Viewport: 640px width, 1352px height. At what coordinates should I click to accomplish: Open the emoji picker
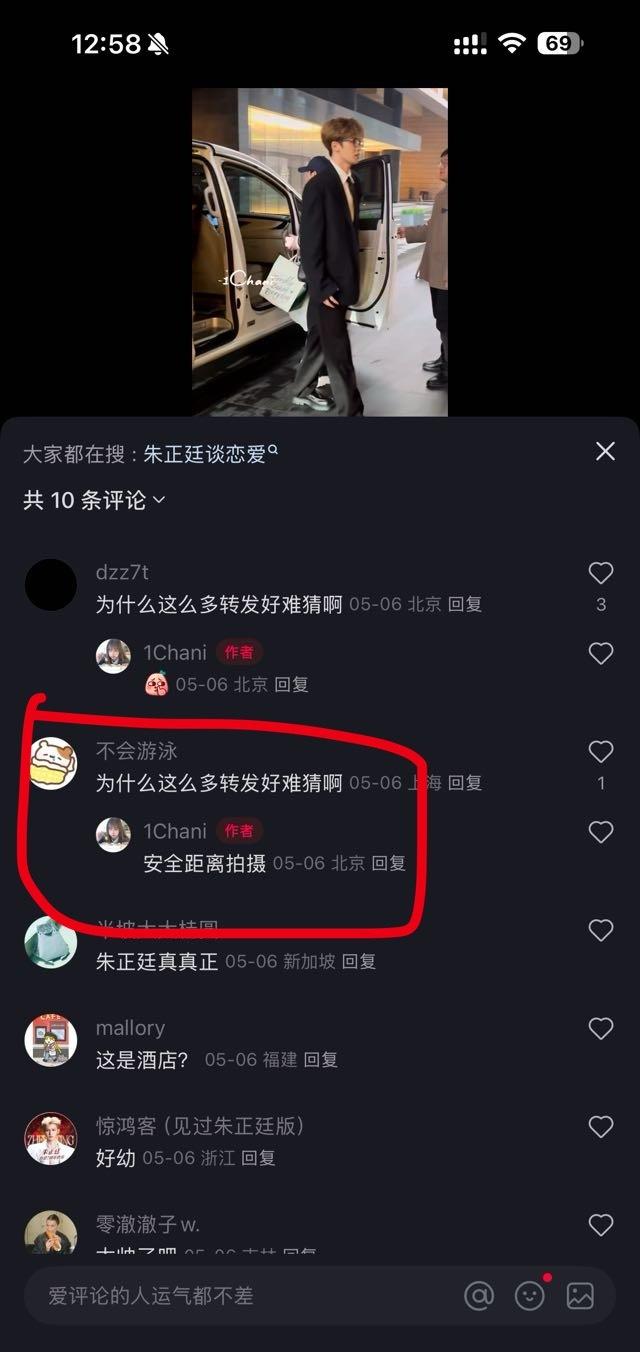click(x=530, y=1296)
